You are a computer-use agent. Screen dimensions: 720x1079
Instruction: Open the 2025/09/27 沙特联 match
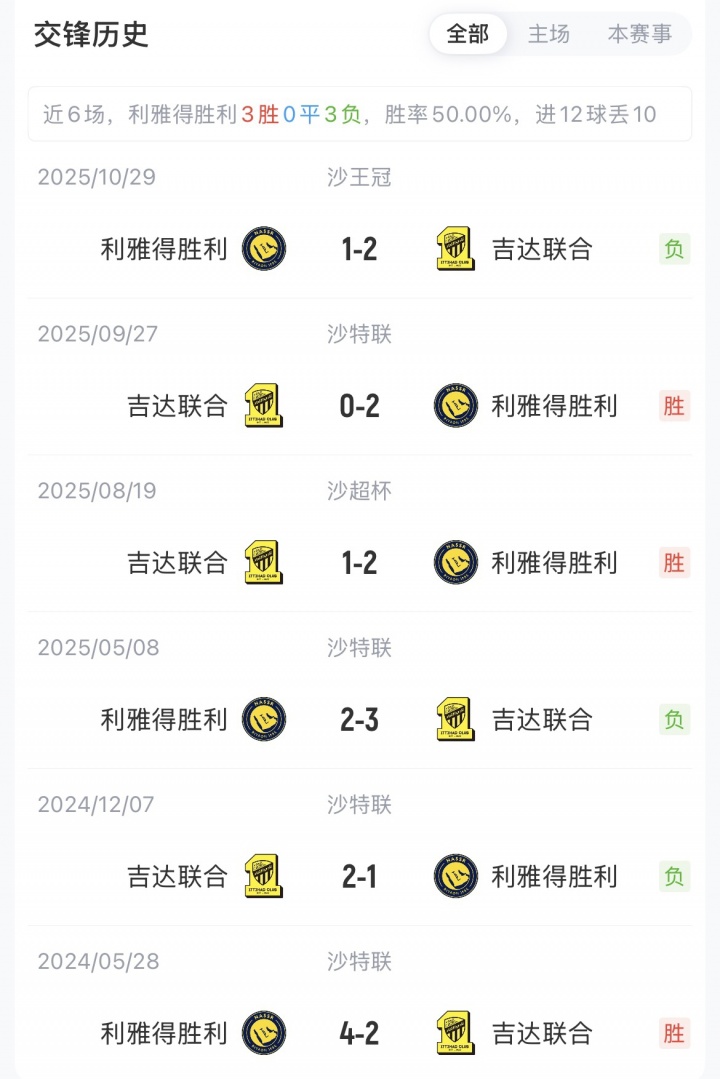(x=359, y=406)
